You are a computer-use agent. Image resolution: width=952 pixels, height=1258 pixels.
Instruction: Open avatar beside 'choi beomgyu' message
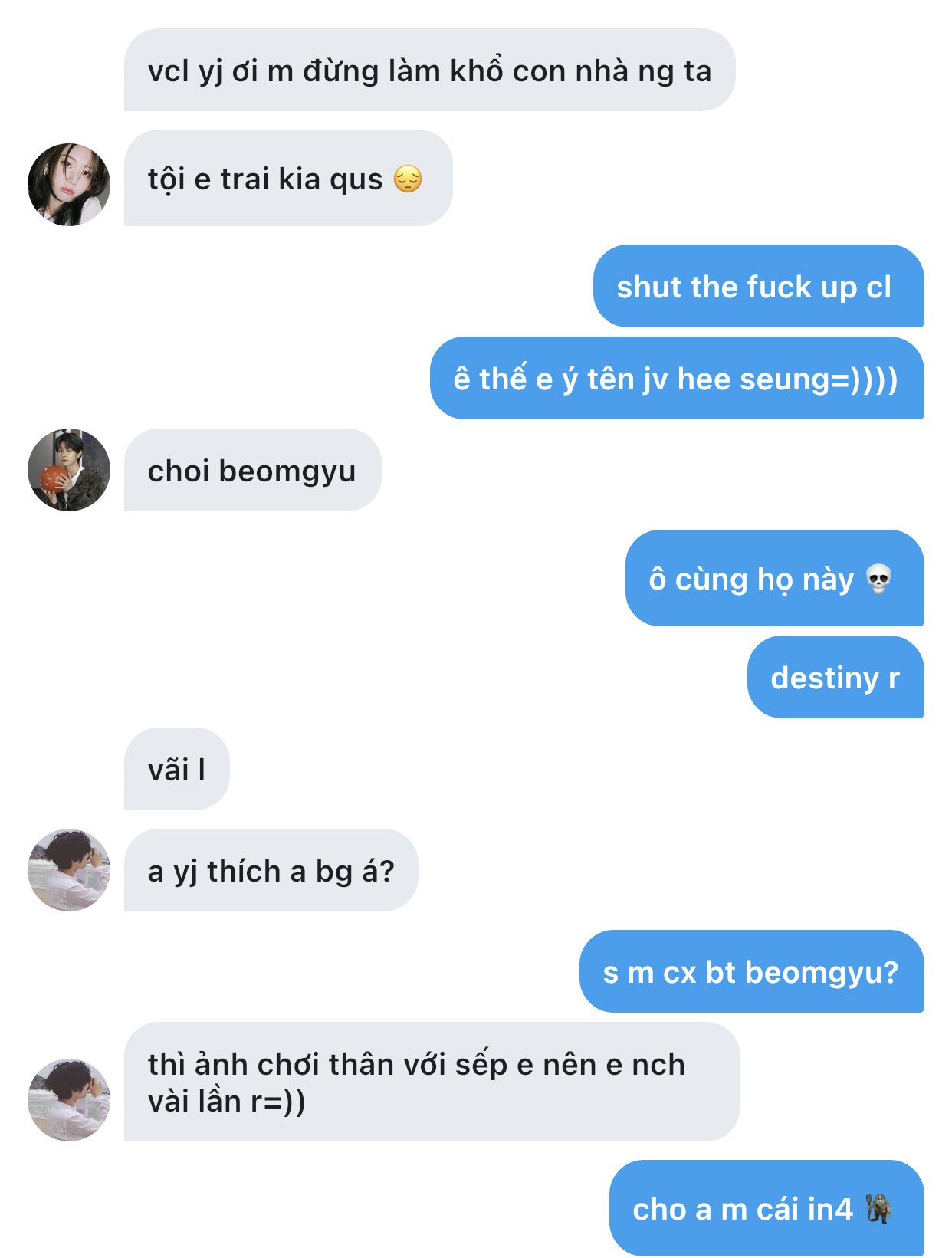pyautogui.click(x=69, y=470)
